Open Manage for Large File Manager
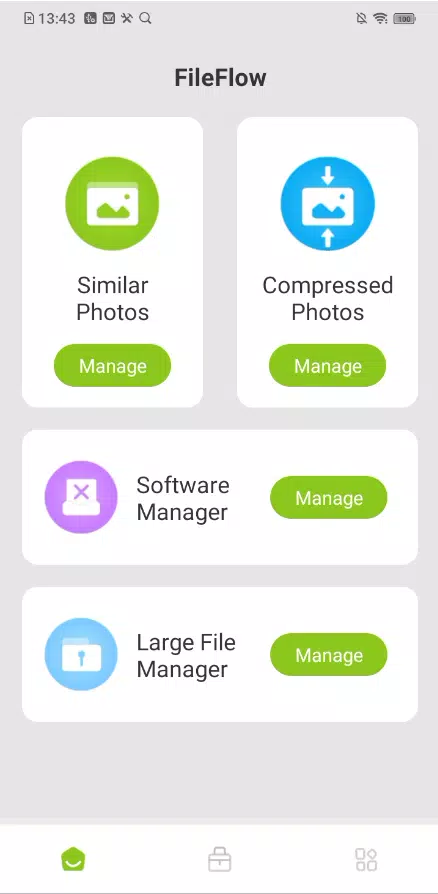This screenshot has width=438, height=894. click(x=328, y=655)
